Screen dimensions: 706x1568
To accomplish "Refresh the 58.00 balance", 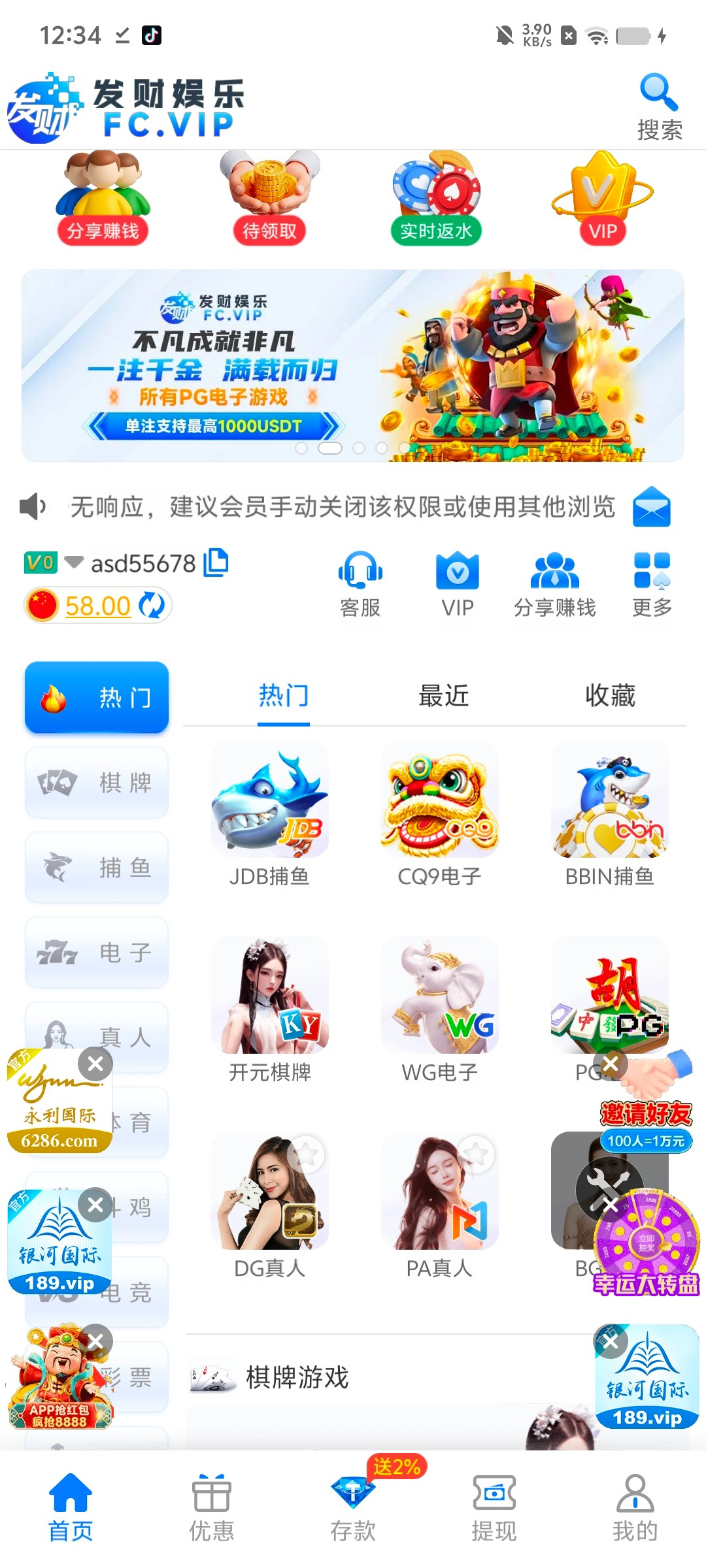I will 152,605.
